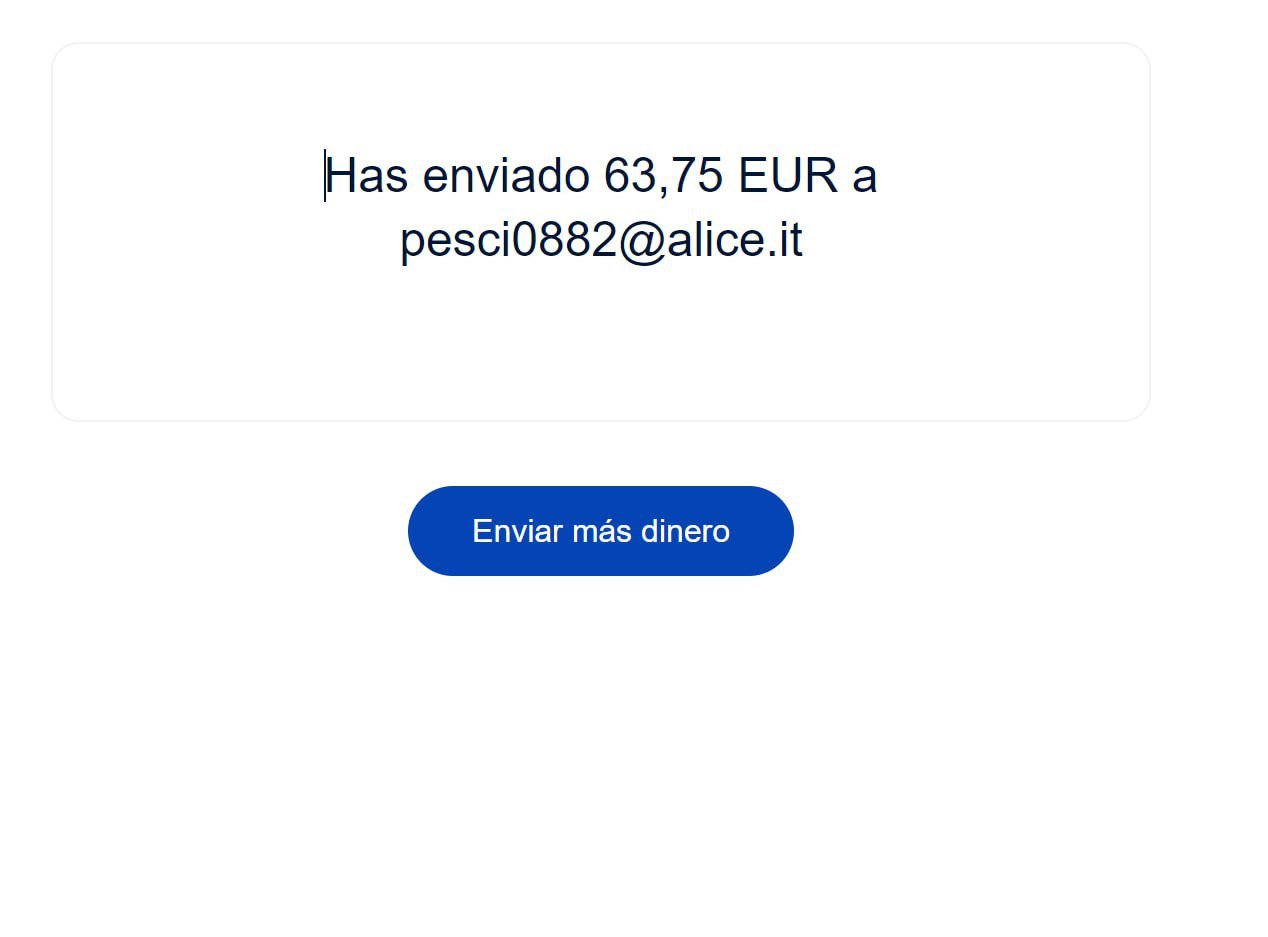This screenshot has width=1268, height=937.
Task: Tap the Enviar más dinero button
Action: (x=600, y=531)
